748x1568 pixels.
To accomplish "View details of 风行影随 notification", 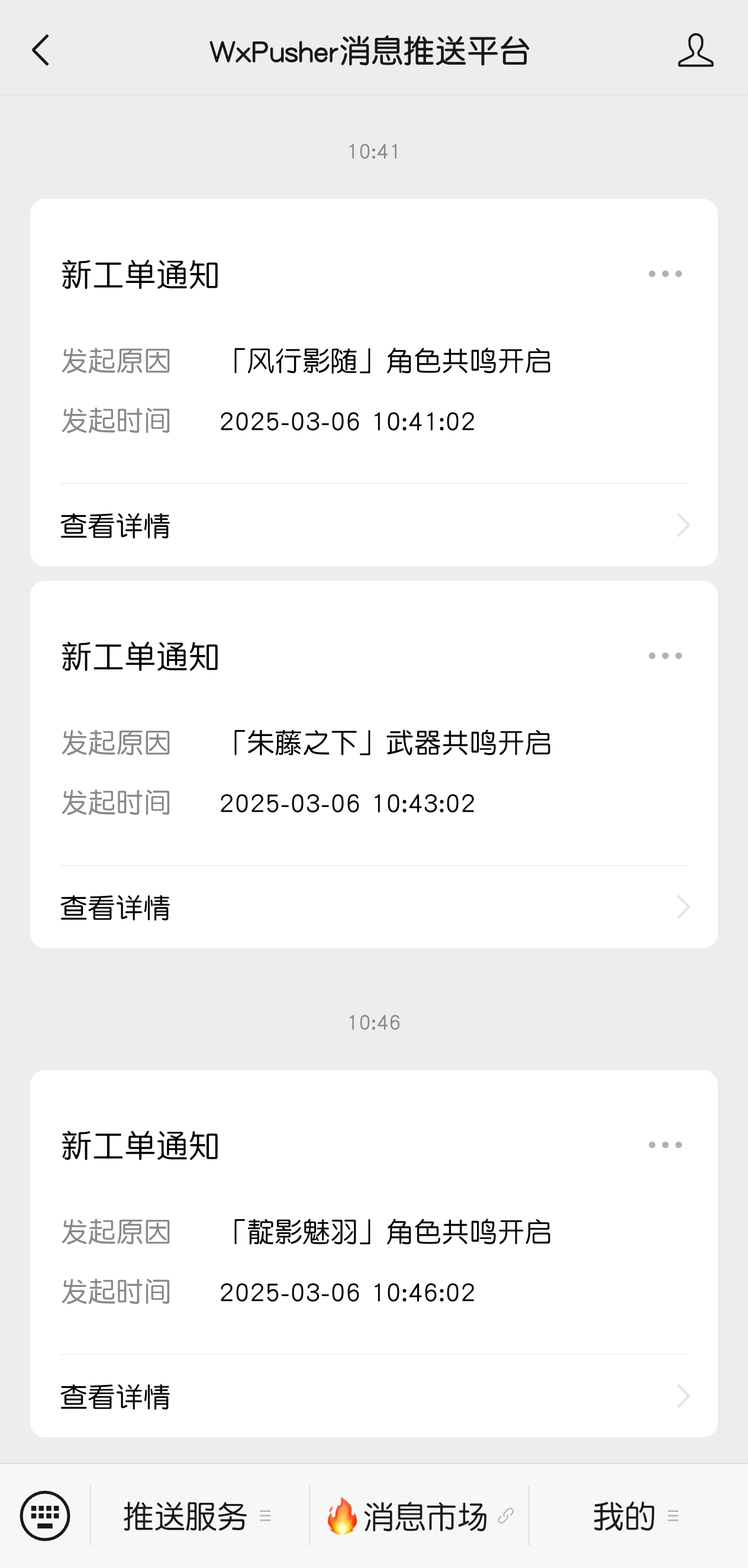I will [374, 525].
